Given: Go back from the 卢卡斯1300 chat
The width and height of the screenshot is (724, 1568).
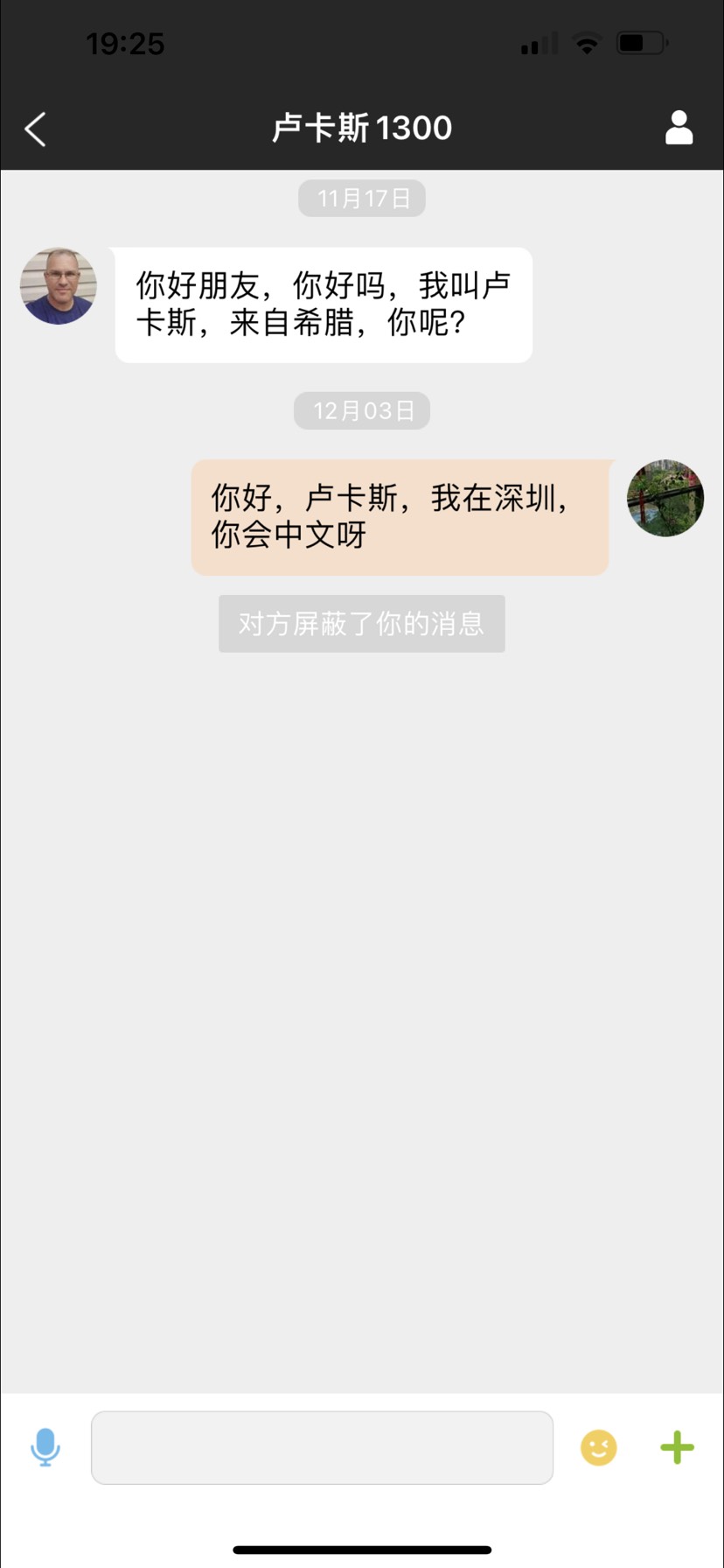Looking at the screenshot, I should coord(35,129).
